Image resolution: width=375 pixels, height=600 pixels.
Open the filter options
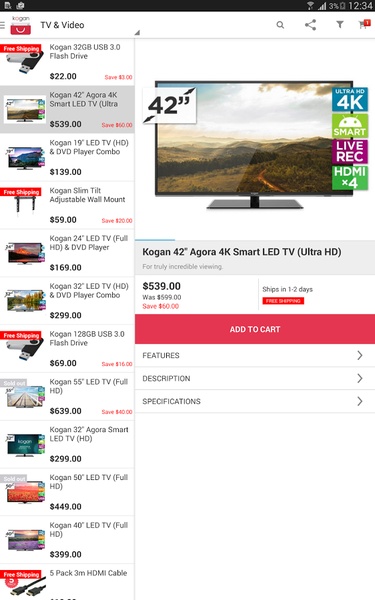(339, 25)
